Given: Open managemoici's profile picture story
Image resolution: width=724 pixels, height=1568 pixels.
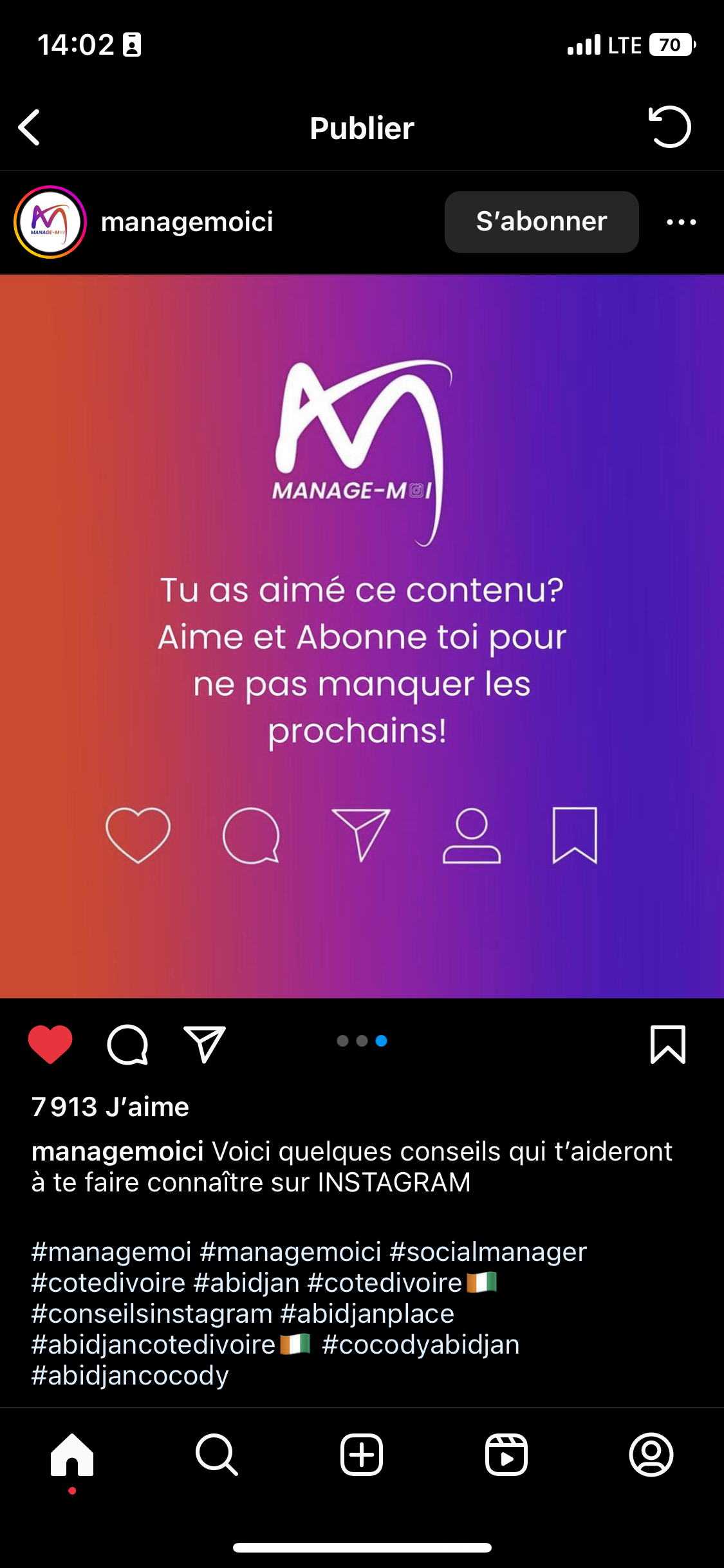Looking at the screenshot, I should 50,222.
